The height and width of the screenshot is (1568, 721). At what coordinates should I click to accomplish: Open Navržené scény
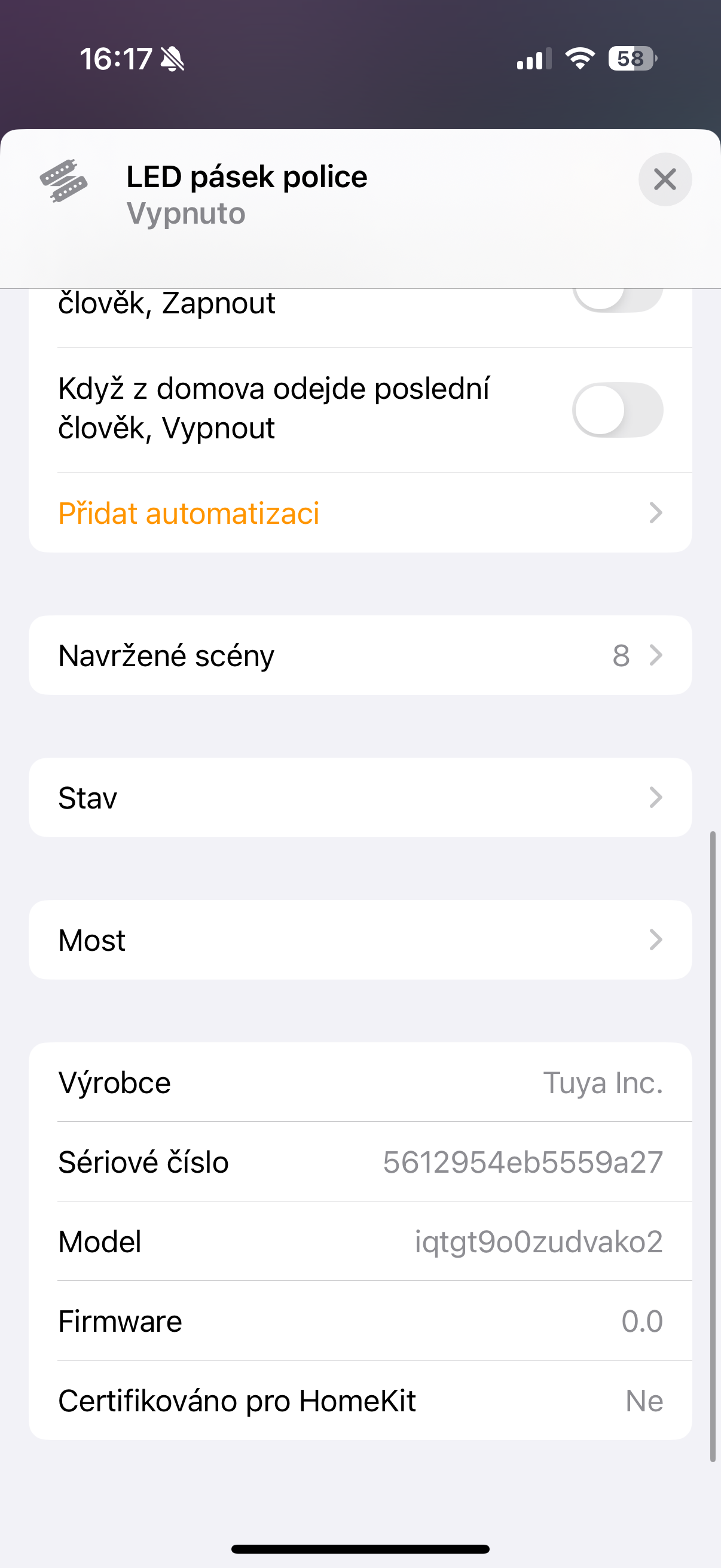(x=359, y=655)
